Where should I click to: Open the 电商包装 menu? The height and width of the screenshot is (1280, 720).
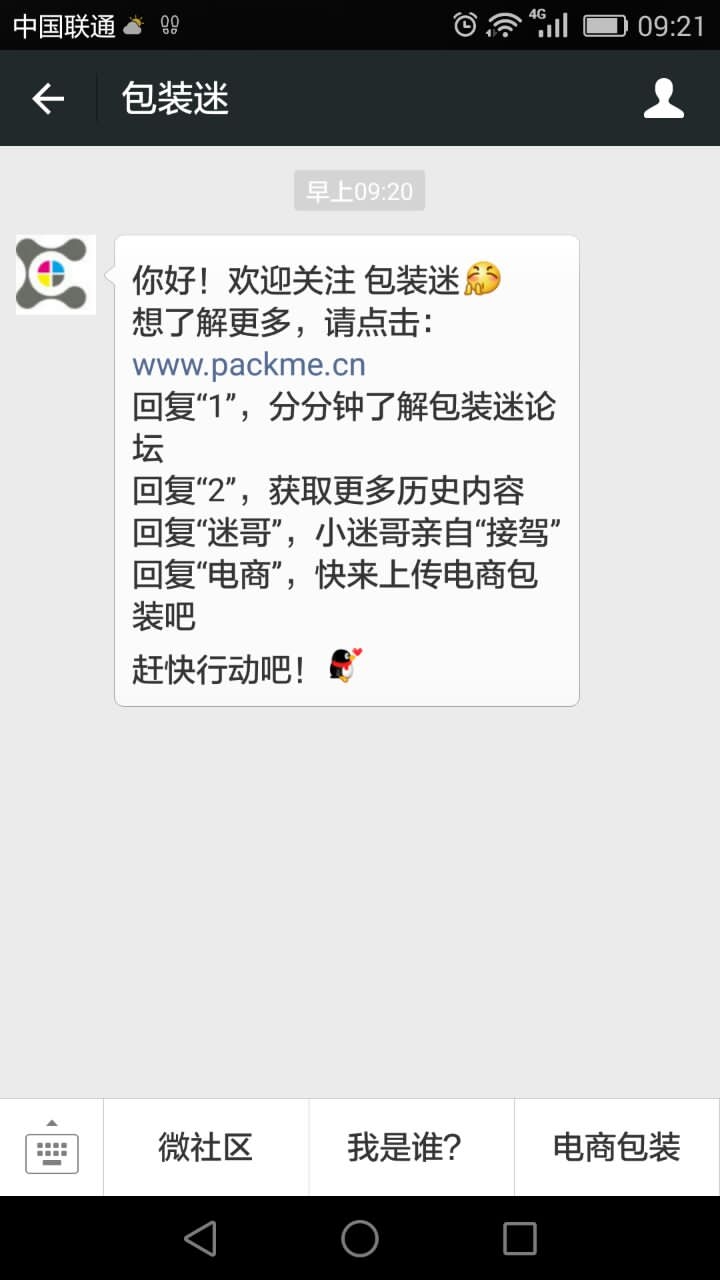tap(616, 1147)
